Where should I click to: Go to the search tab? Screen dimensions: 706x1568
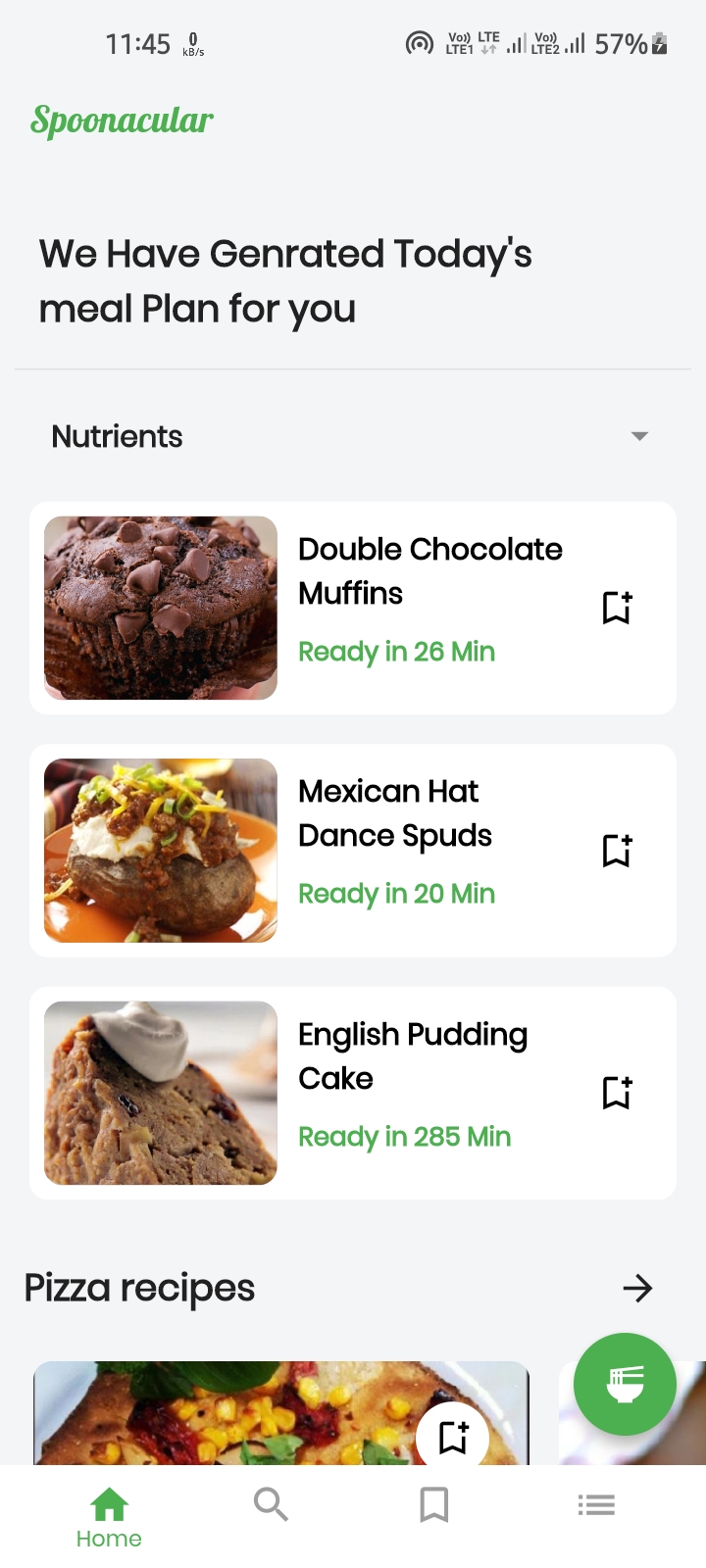coord(271,1504)
